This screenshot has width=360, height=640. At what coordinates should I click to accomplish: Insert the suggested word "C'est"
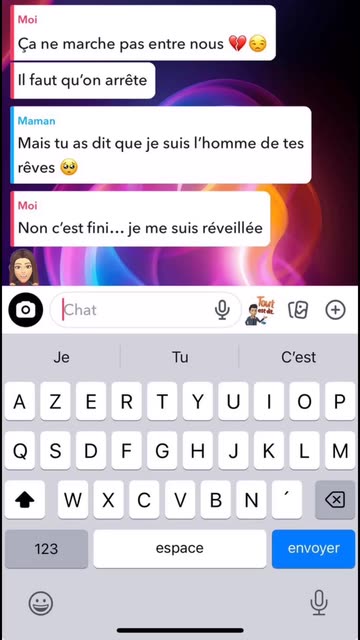[x=298, y=357]
